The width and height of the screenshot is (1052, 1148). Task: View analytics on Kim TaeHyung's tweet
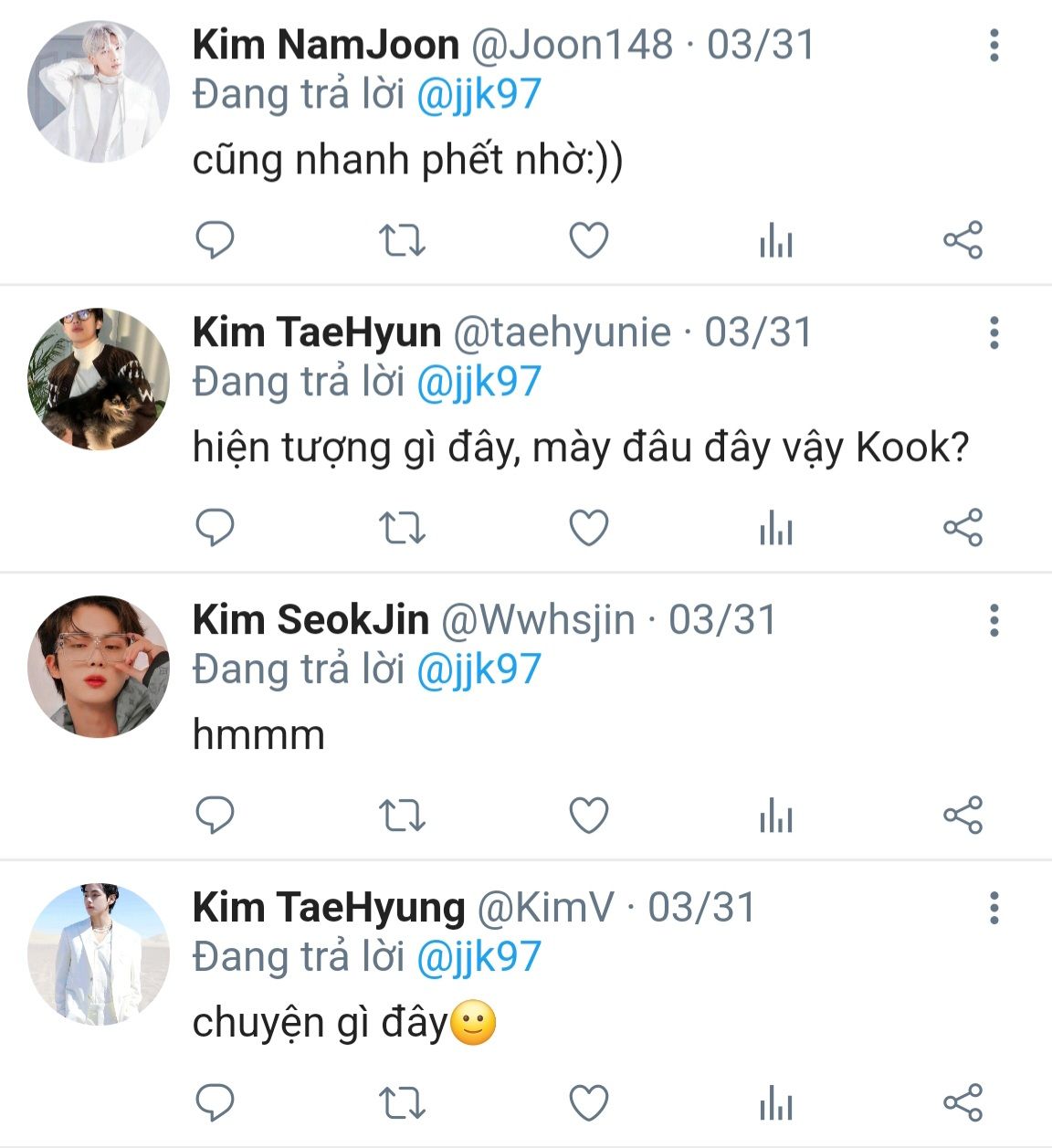click(x=775, y=1103)
